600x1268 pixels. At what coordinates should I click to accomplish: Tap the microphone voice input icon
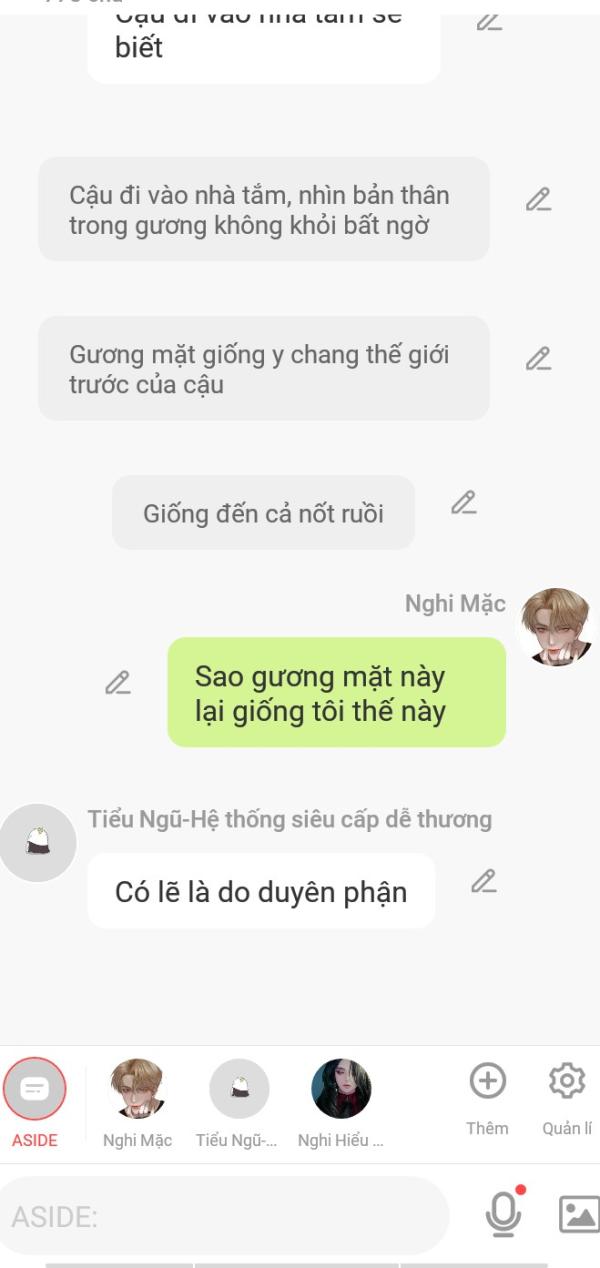(x=503, y=1214)
